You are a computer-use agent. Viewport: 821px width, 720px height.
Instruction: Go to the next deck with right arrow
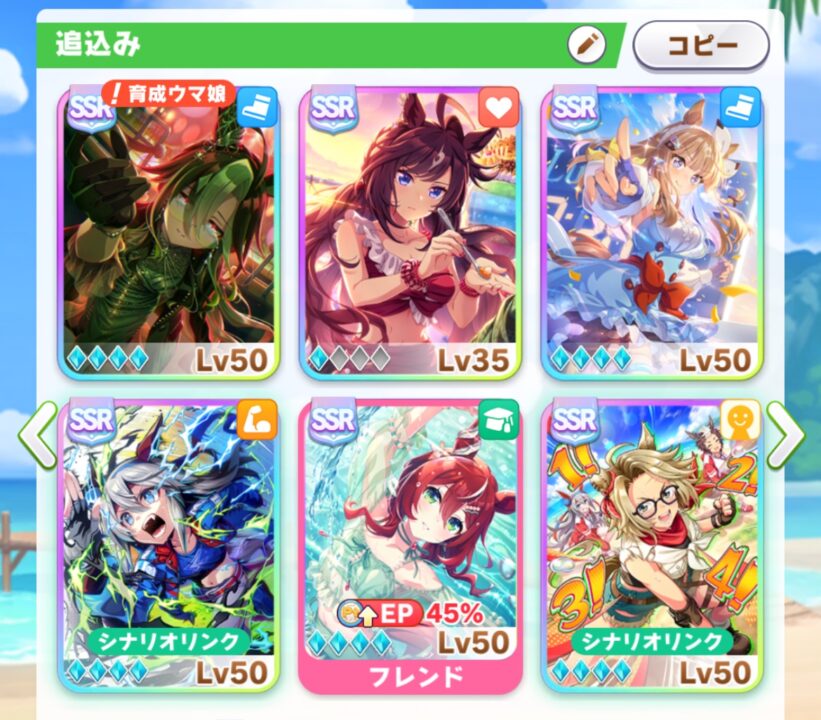click(x=784, y=435)
